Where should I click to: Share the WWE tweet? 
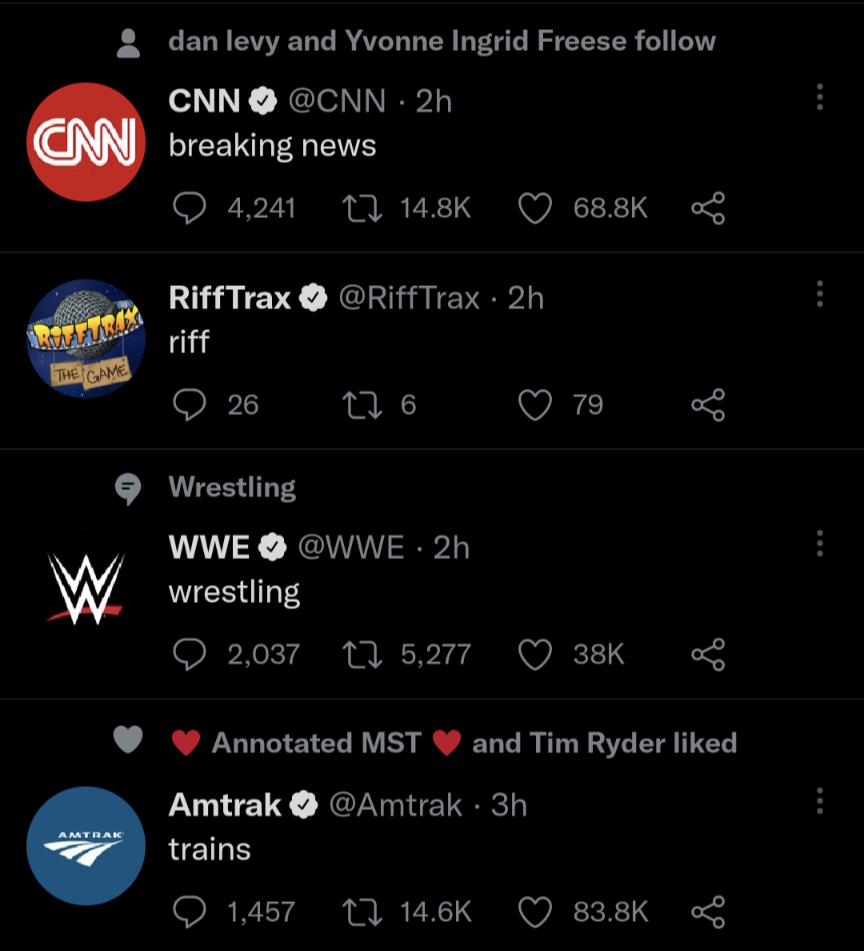tap(707, 654)
